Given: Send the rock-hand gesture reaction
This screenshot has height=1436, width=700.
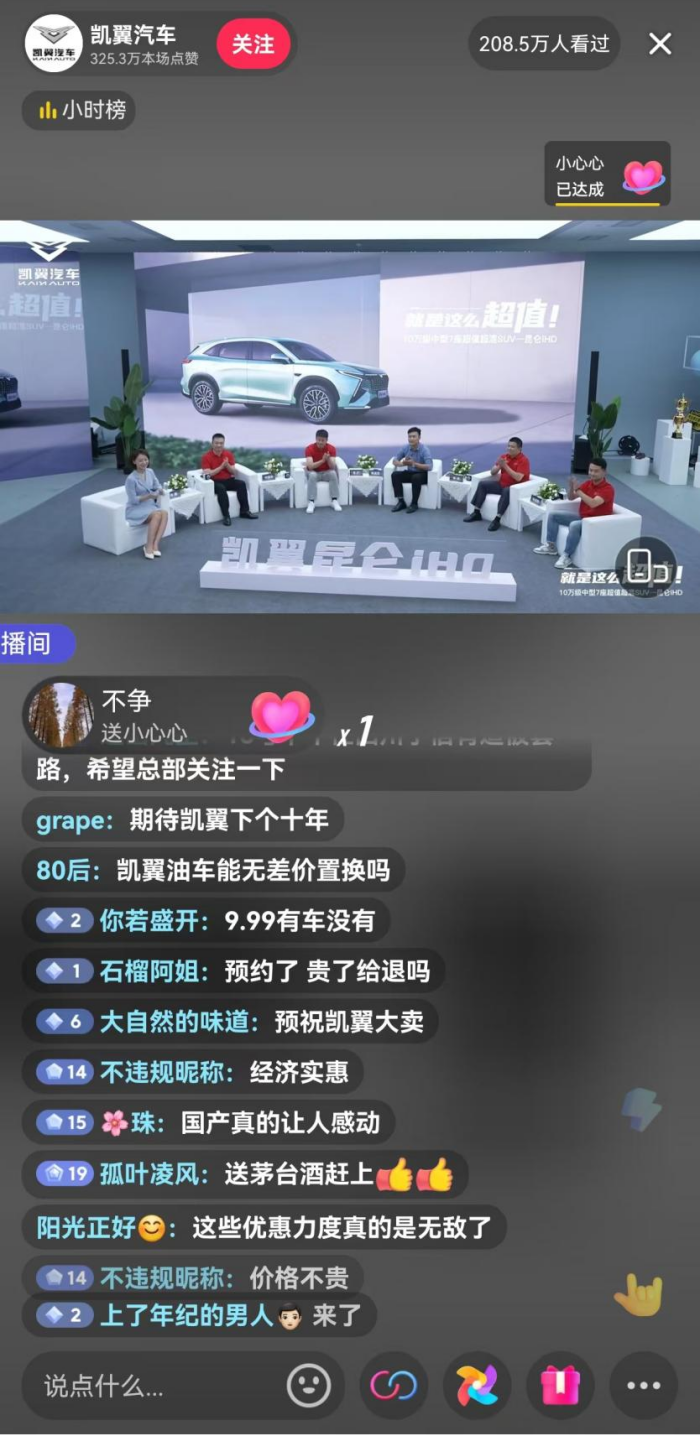Looking at the screenshot, I should point(638,1296).
